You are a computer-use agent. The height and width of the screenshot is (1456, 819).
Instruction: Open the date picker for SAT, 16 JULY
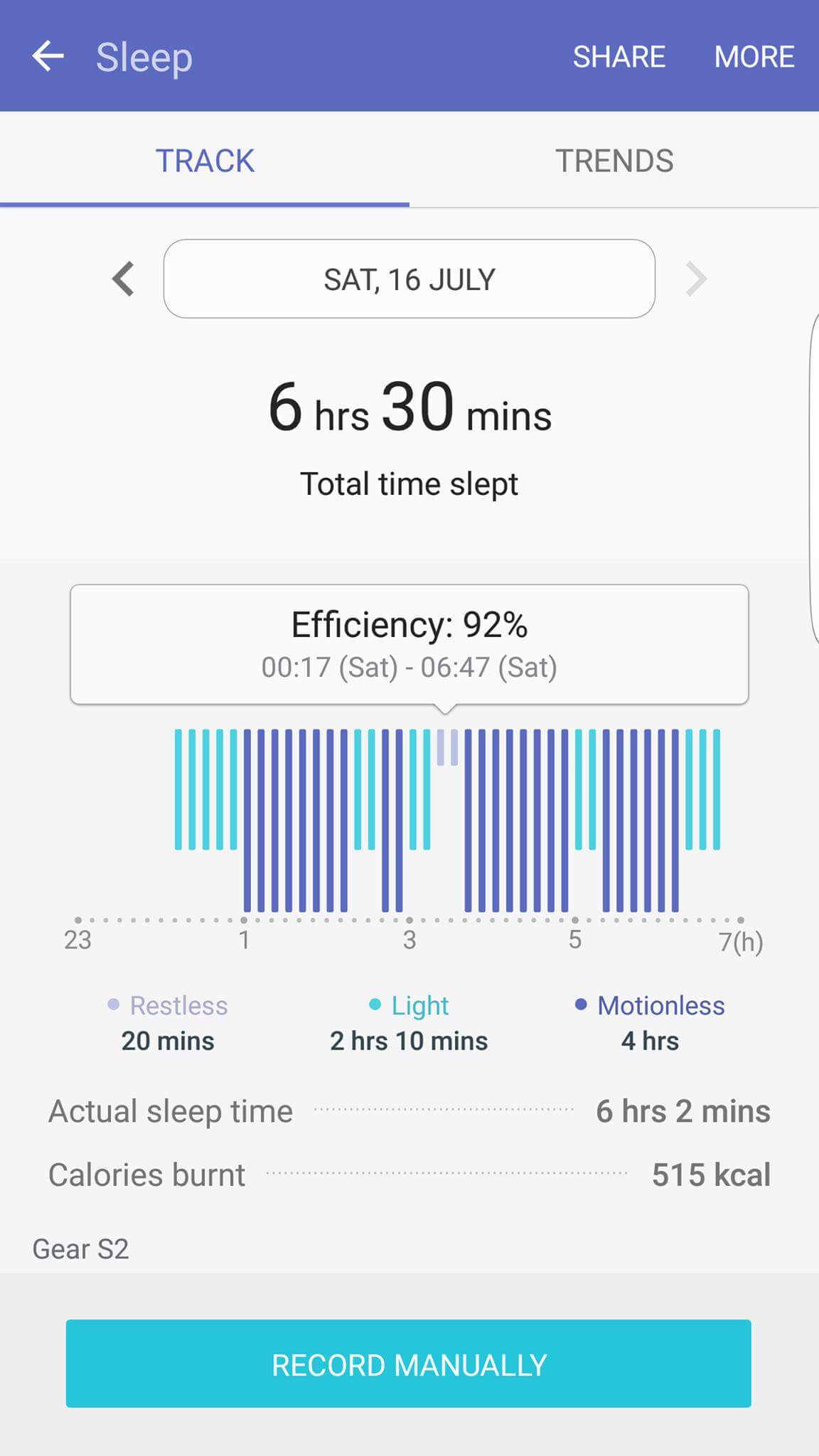[409, 279]
